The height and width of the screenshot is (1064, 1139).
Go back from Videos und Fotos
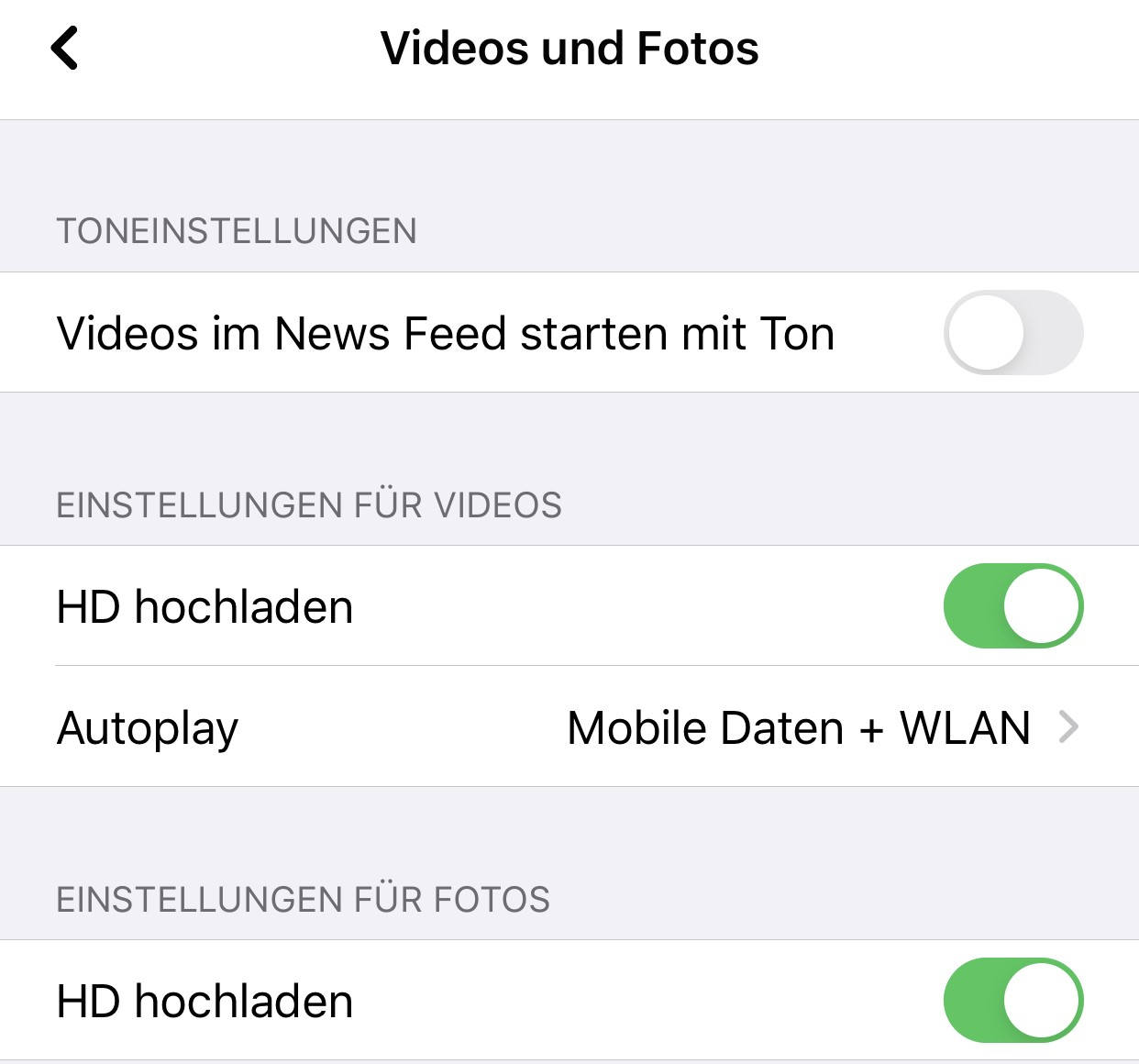pos(65,49)
